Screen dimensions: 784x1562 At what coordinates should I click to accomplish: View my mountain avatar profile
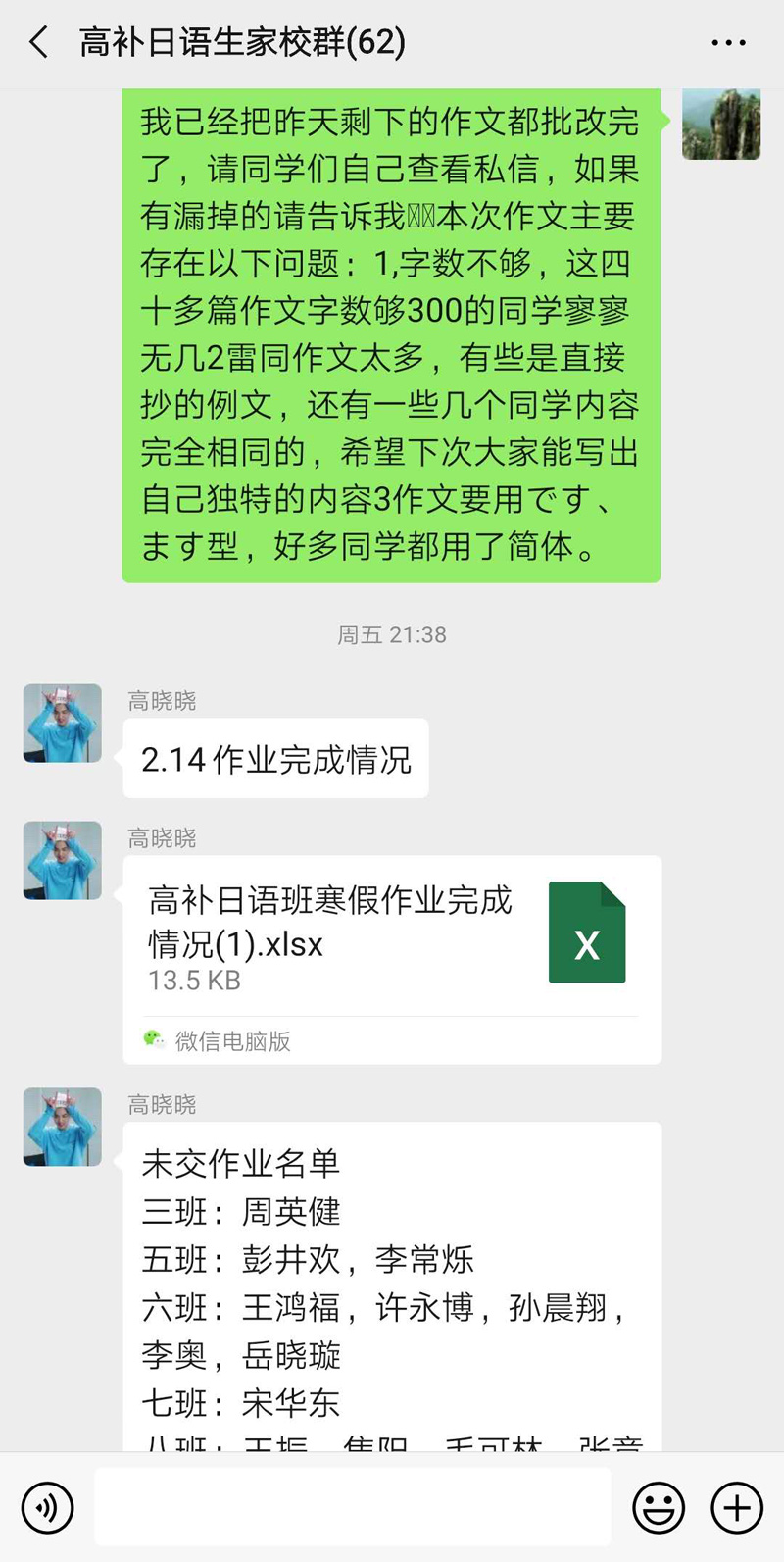(721, 124)
